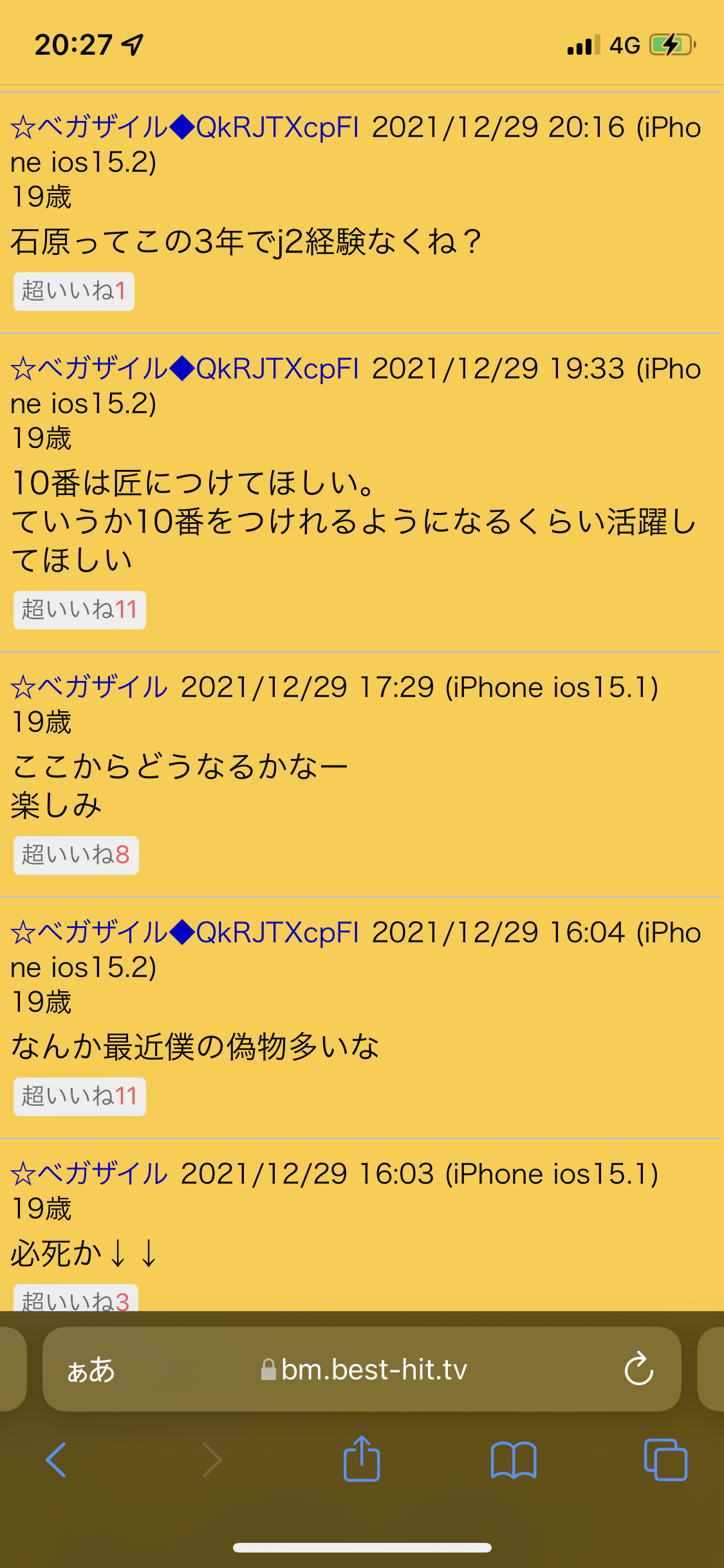
Task: Tap 超いいね8 on the 17:29 post
Action: [x=76, y=855]
